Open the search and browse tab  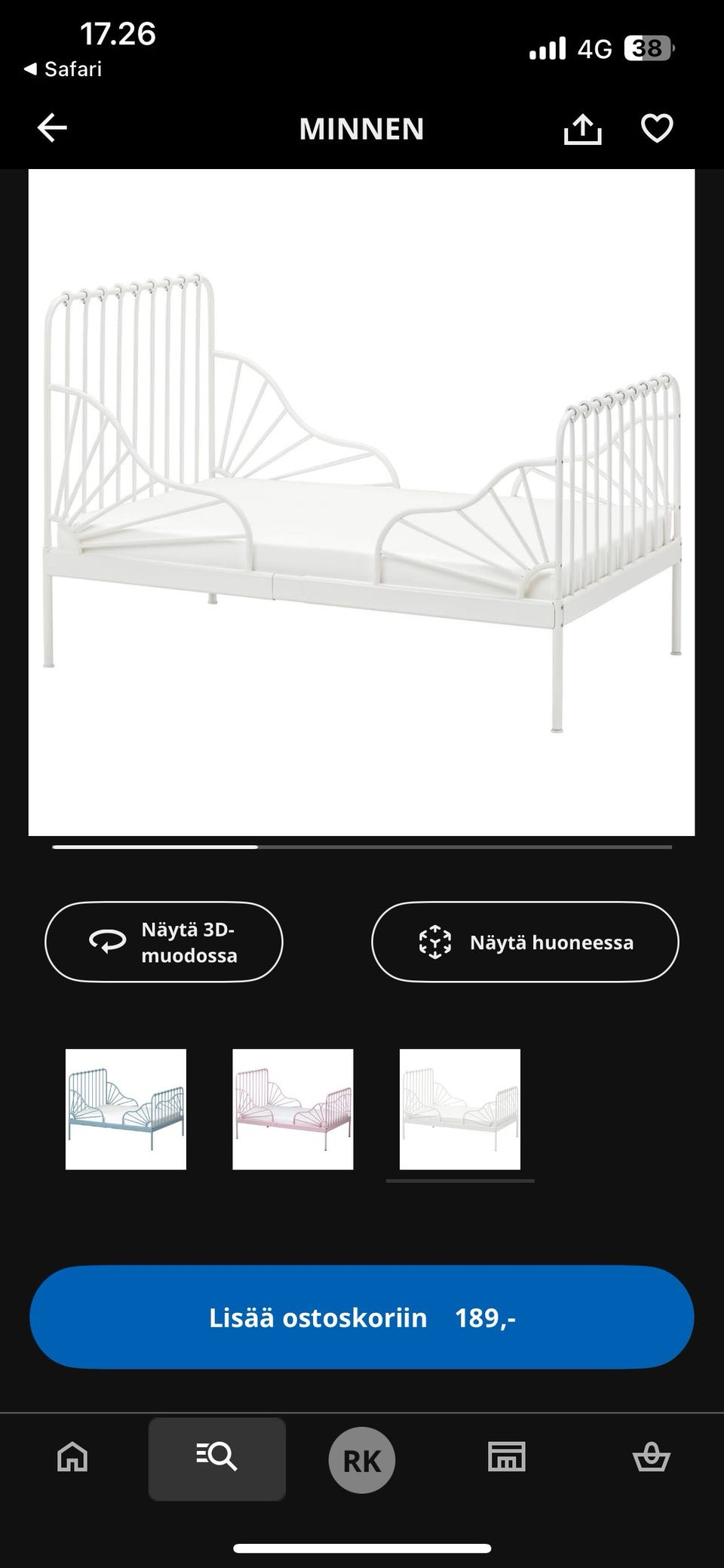pos(217,1459)
